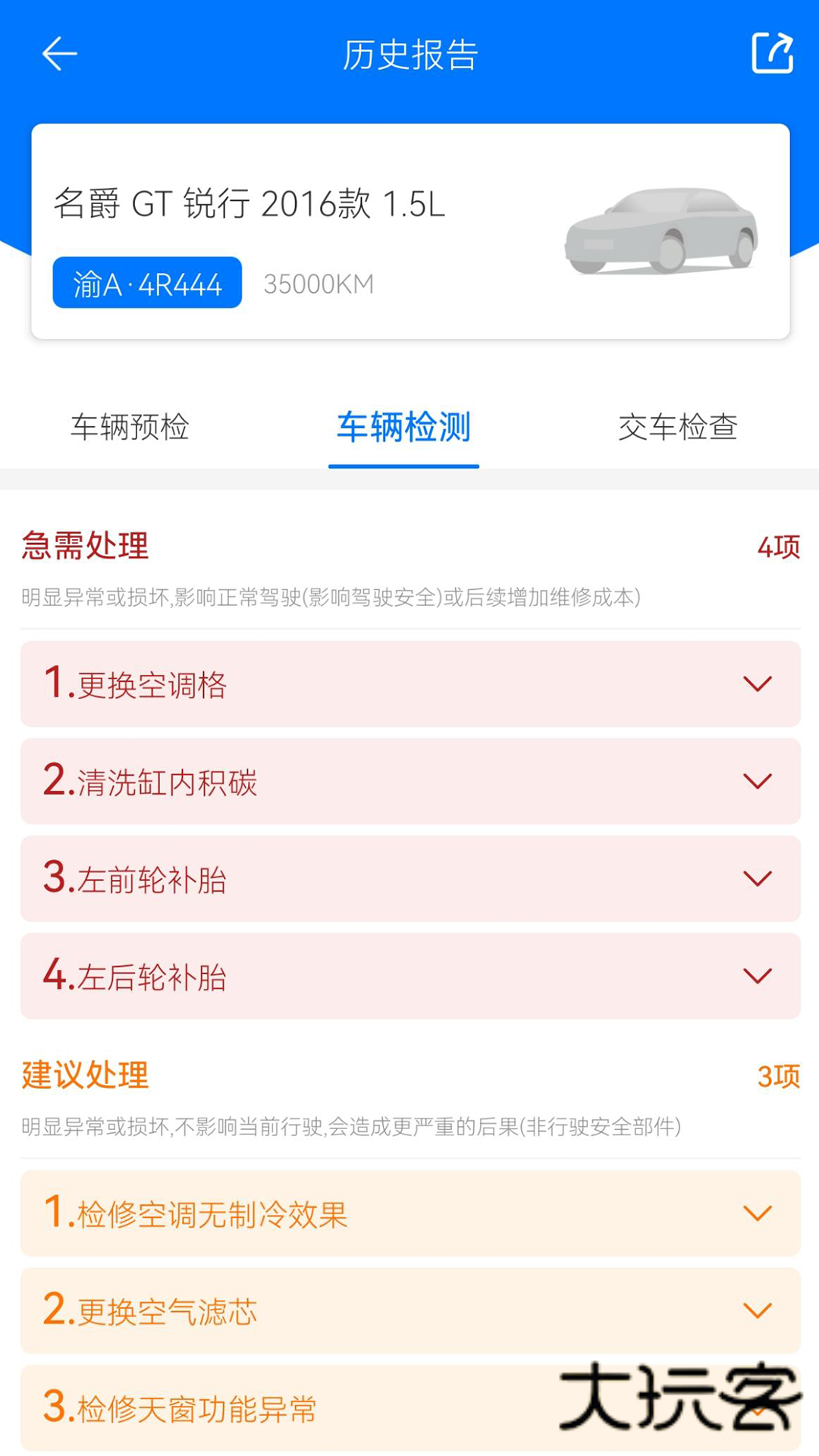
Task: Expand 清洗缸内积碳 details
Action: (409, 781)
